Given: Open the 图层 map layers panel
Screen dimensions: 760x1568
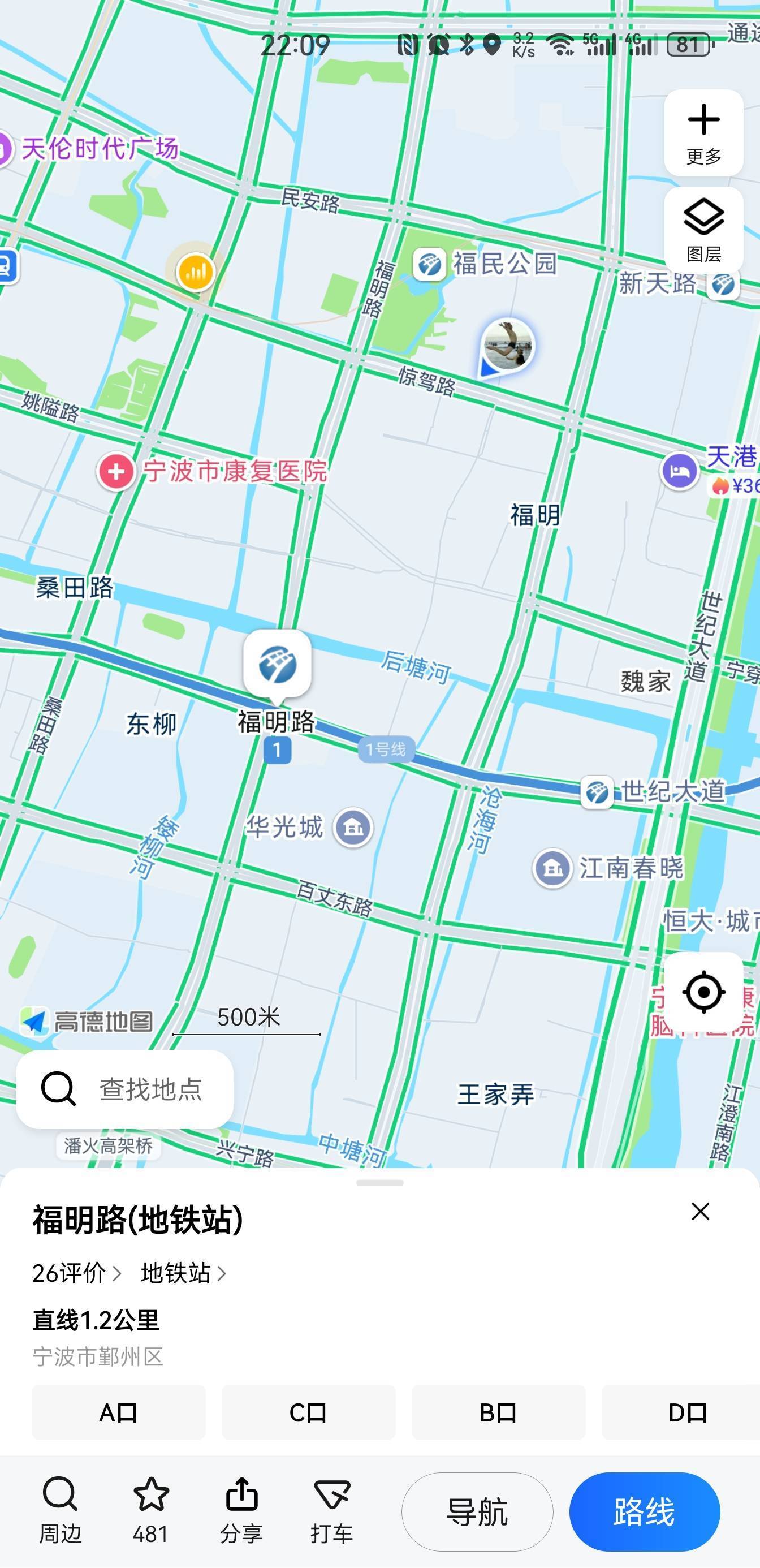Looking at the screenshot, I should tap(703, 230).
